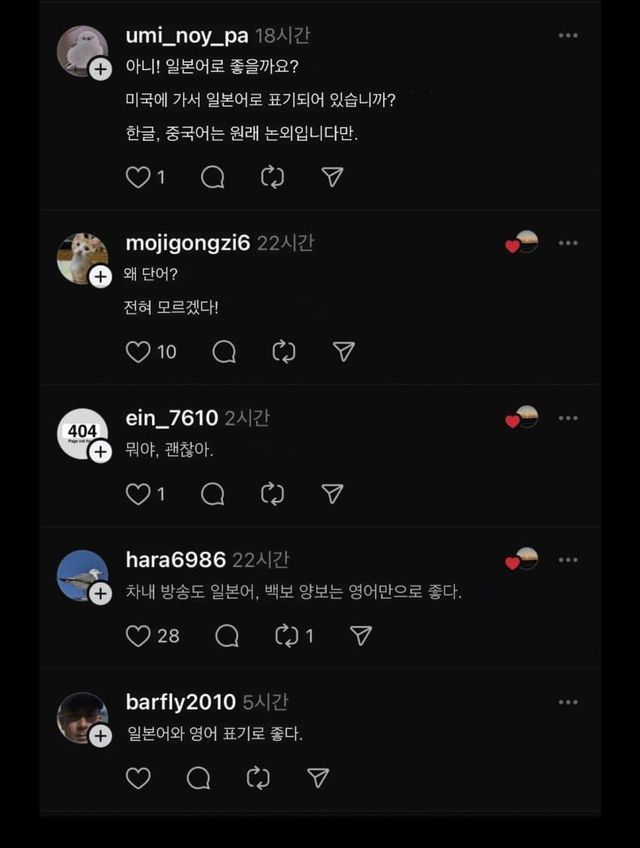640x848 pixels.
Task: Reply to umi_noy_pa's comment
Action: 212,178
